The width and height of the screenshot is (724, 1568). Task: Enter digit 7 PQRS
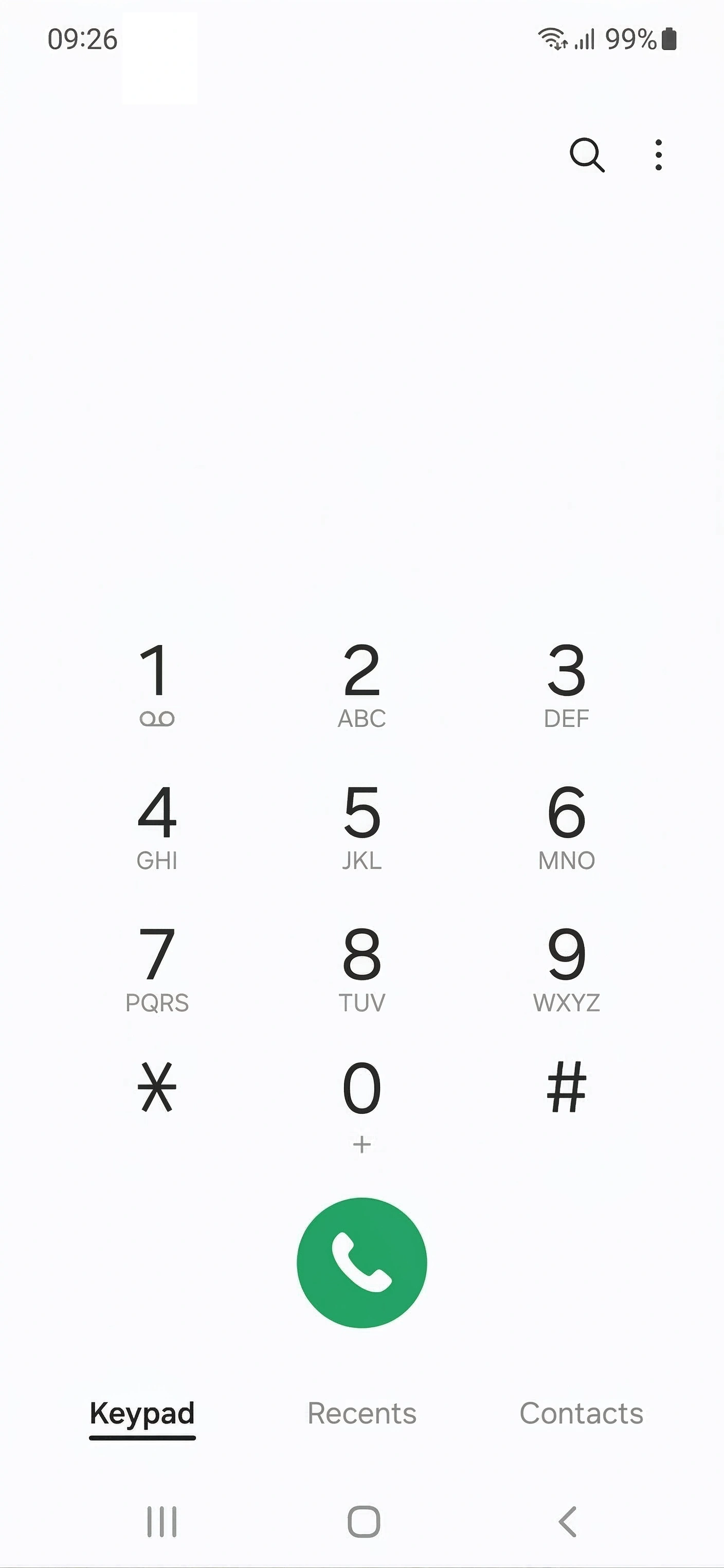click(157, 970)
